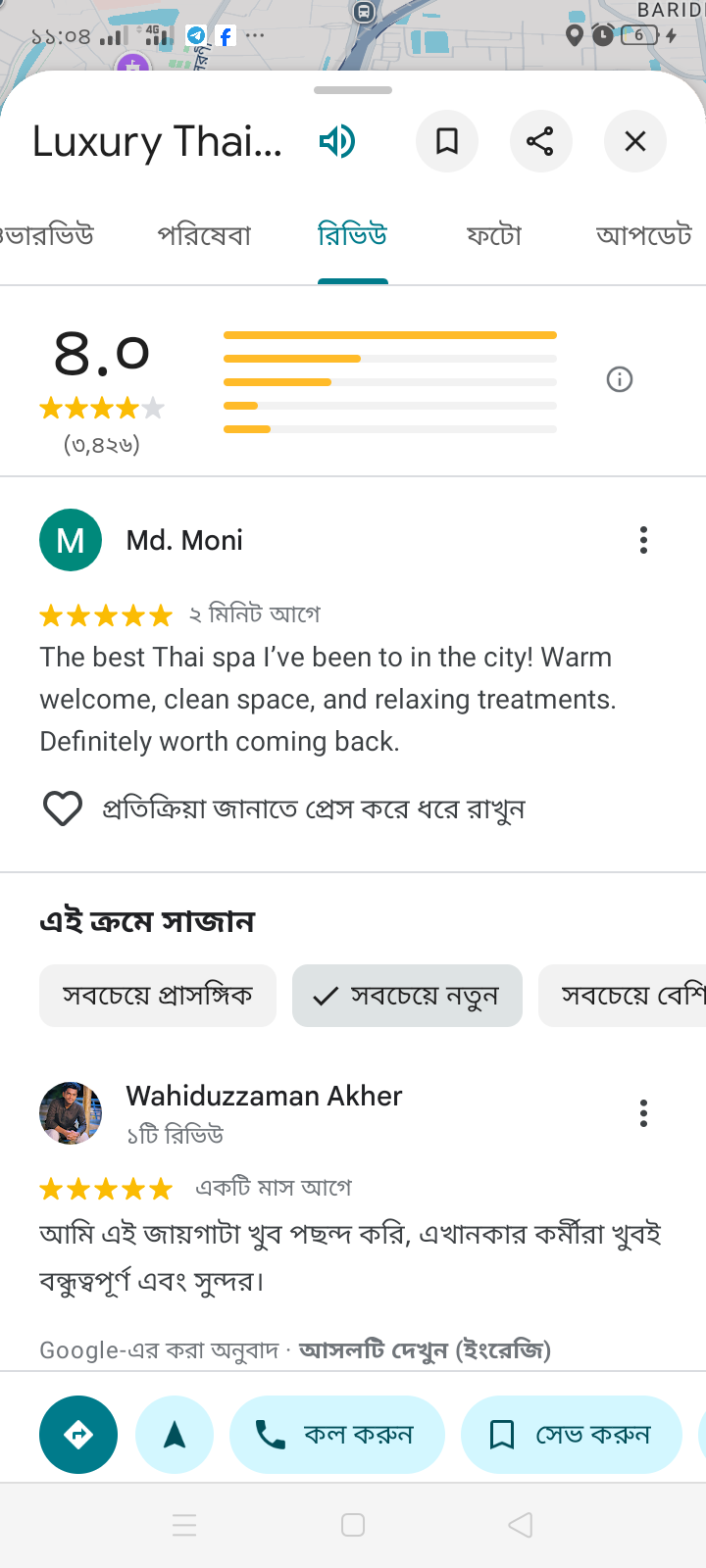Screen dimensions: 706x1568
Task: Get directions to this place
Action: point(78,1435)
